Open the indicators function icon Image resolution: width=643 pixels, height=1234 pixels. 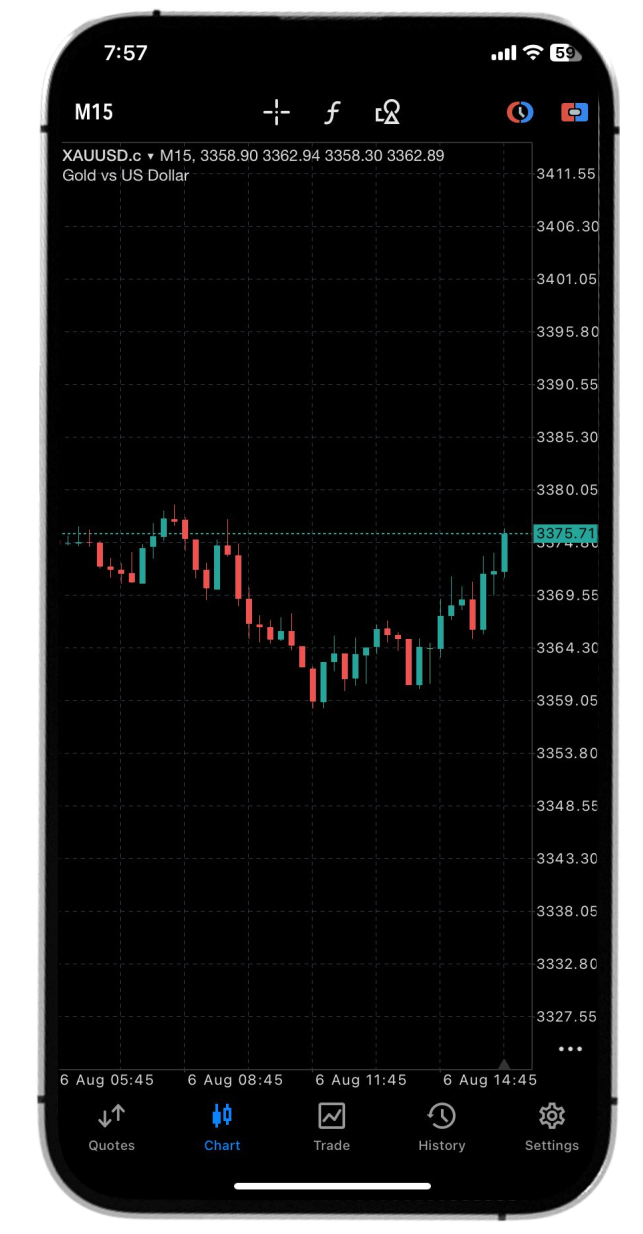[332, 113]
